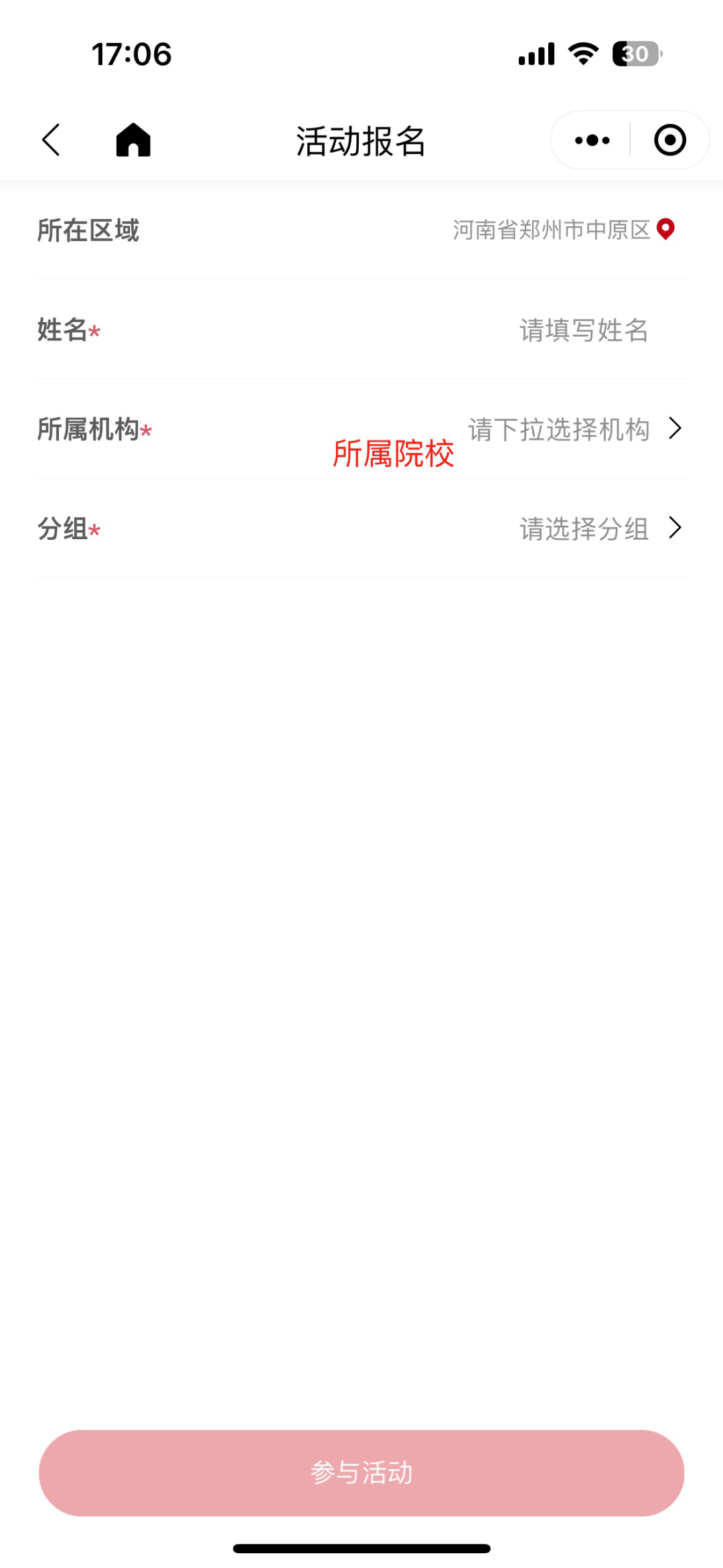Open the mini program more options menu
This screenshot has height=1568, width=723.
pyautogui.click(x=592, y=140)
